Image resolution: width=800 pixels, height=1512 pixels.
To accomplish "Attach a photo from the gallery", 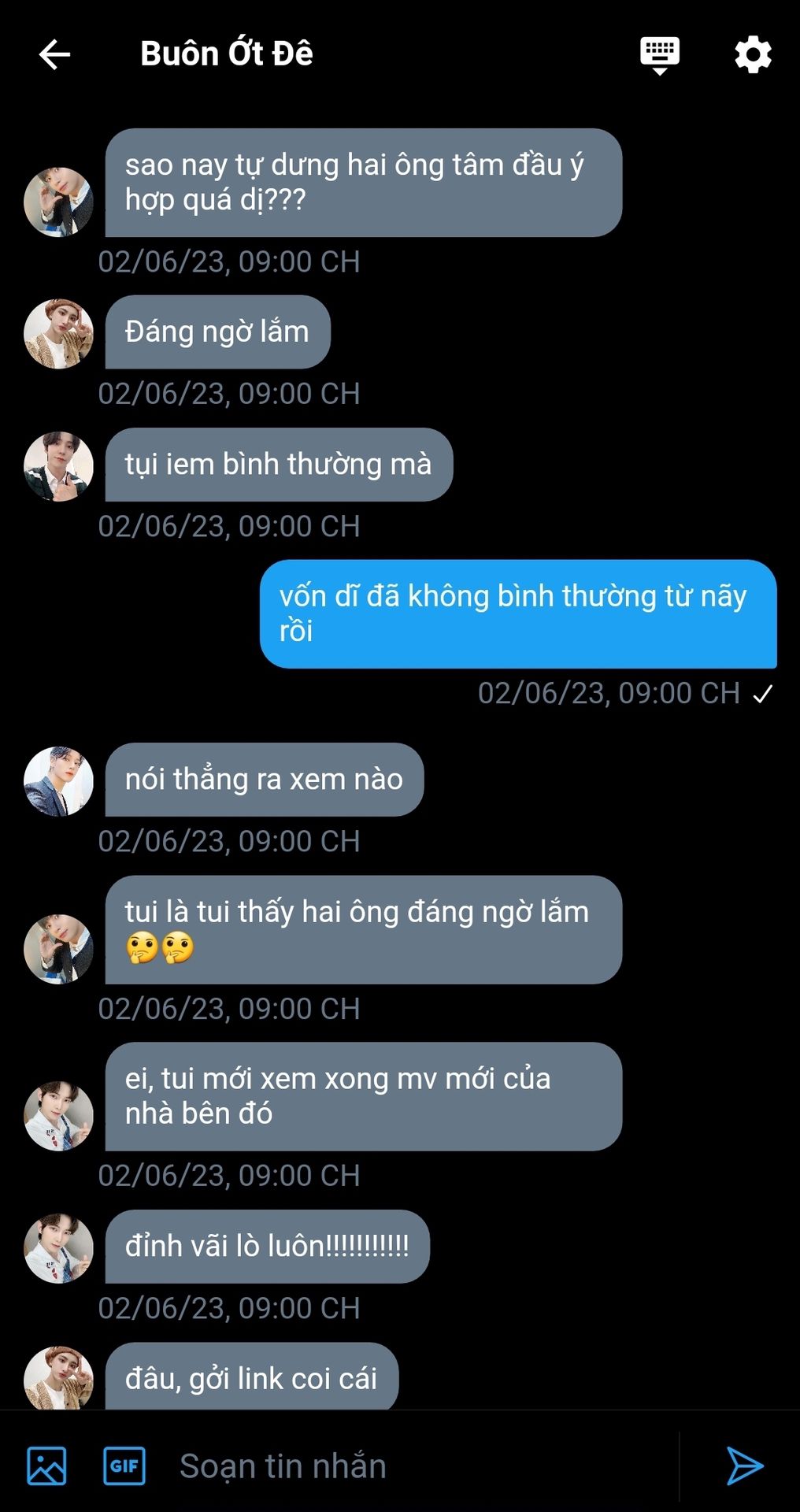I will [47, 1466].
